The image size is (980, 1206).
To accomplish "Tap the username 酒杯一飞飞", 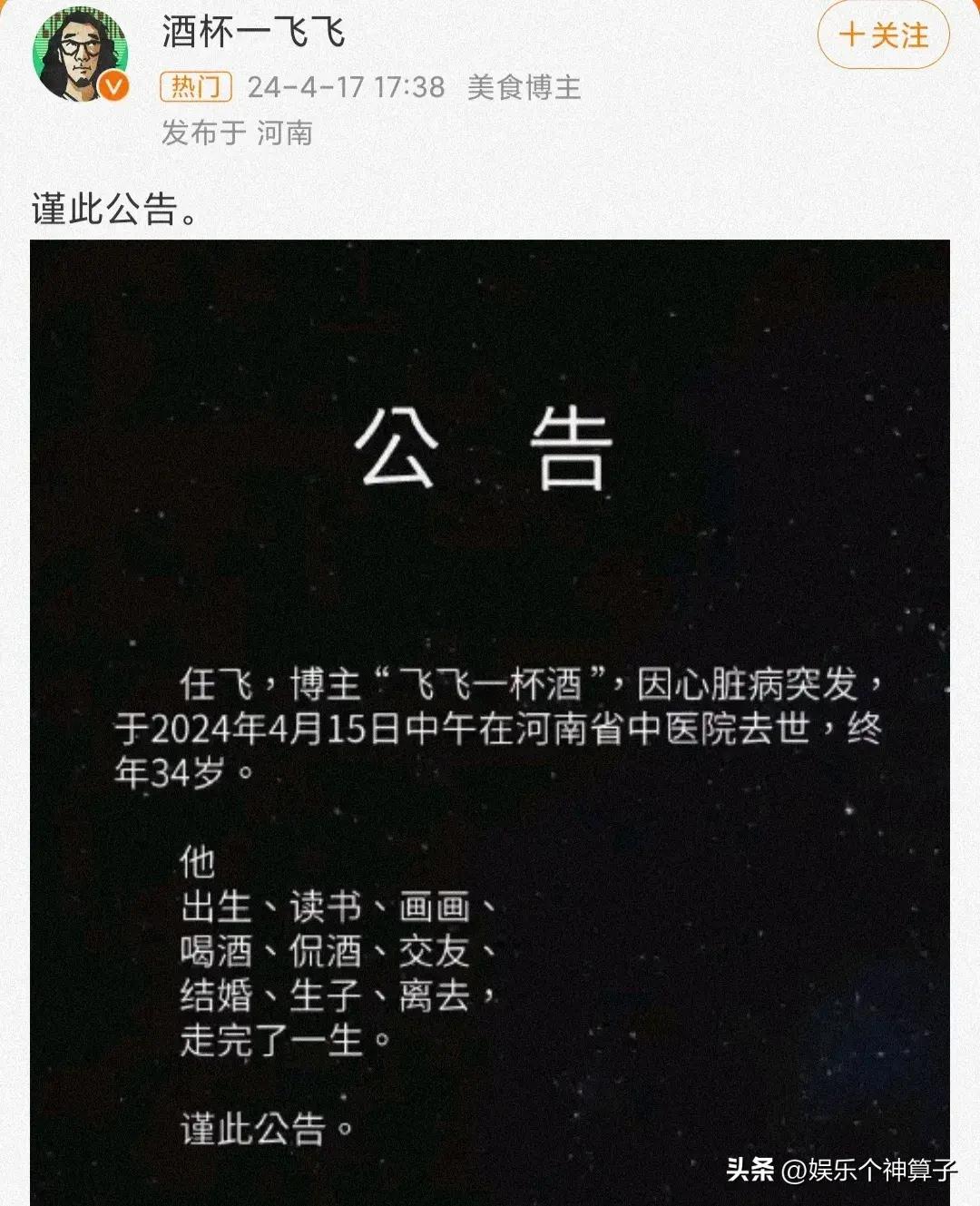I will (253, 34).
